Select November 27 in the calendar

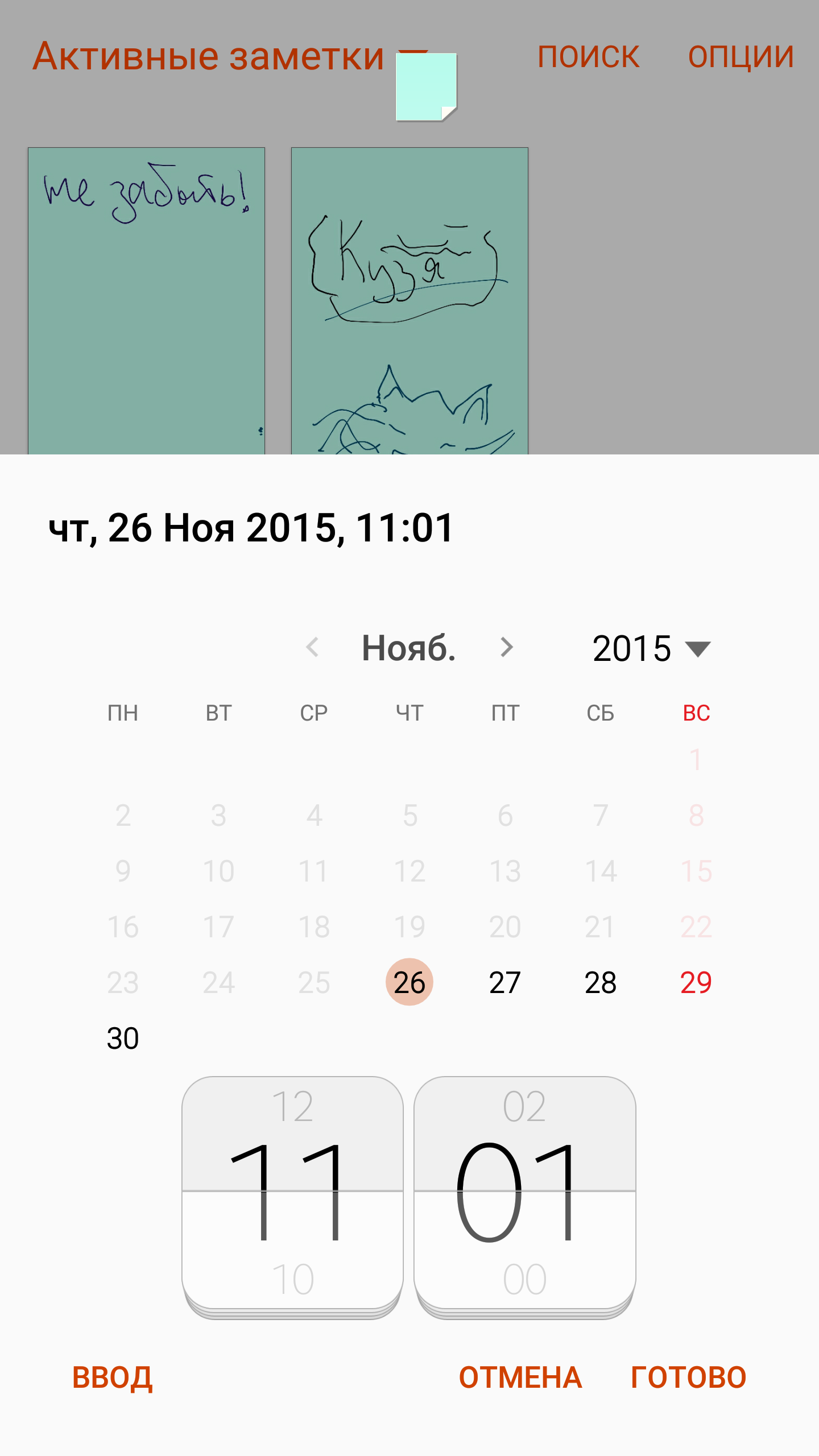click(x=505, y=982)
